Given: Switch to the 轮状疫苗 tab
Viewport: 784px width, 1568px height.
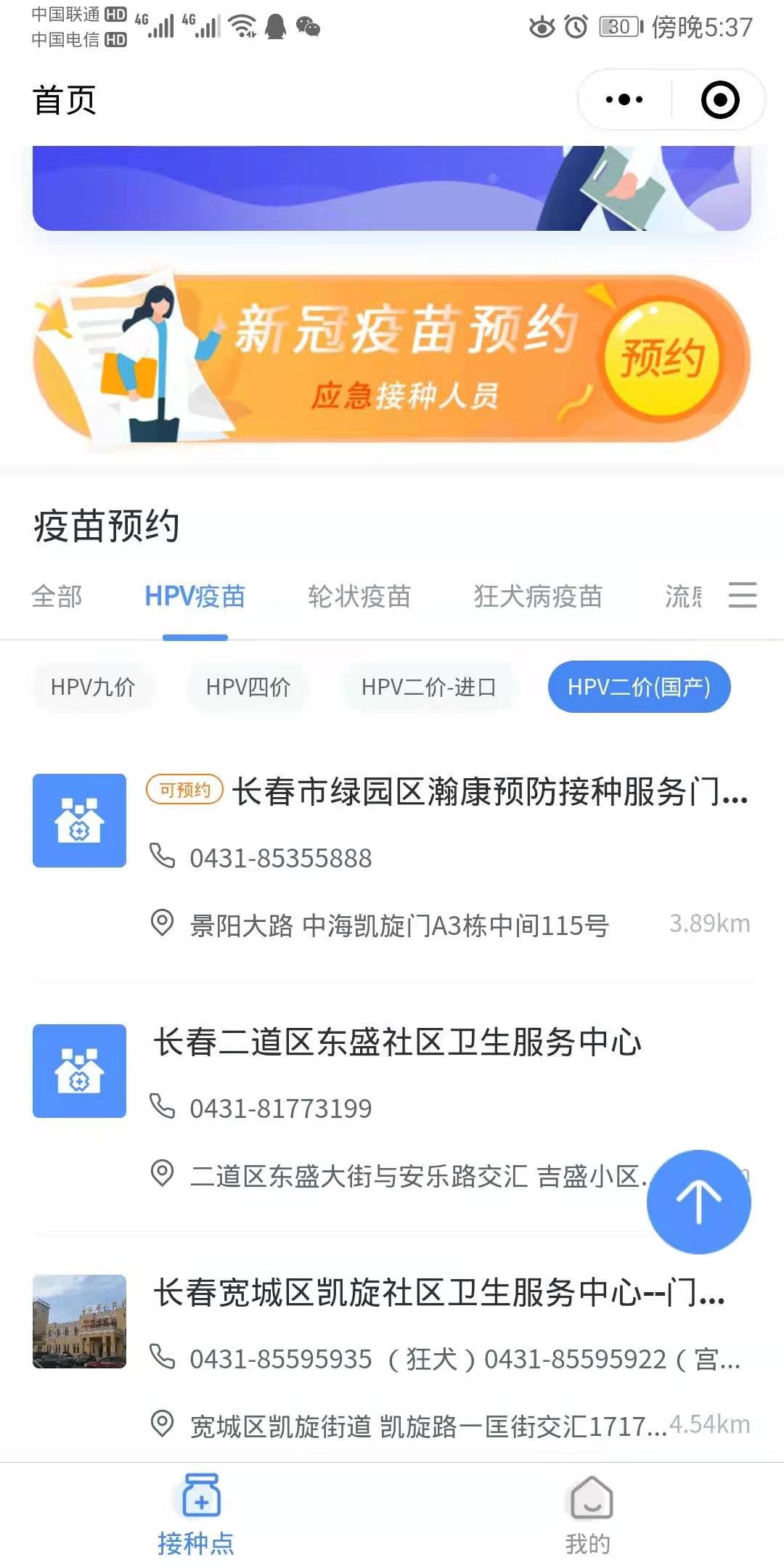Looking at the screenshot, I should [359, 597].
